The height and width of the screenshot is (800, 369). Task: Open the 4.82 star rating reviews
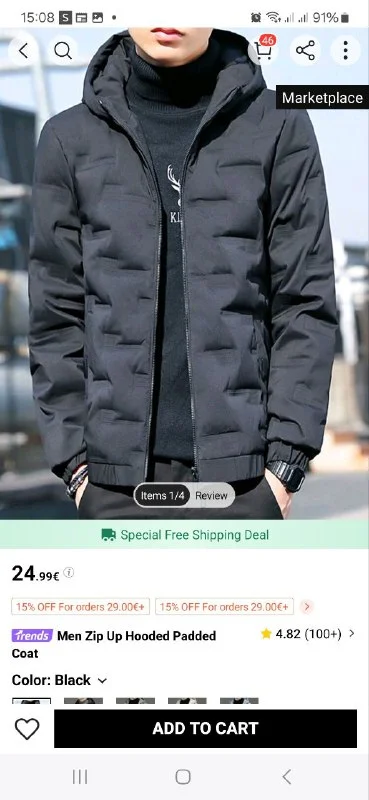click(307, 634)
